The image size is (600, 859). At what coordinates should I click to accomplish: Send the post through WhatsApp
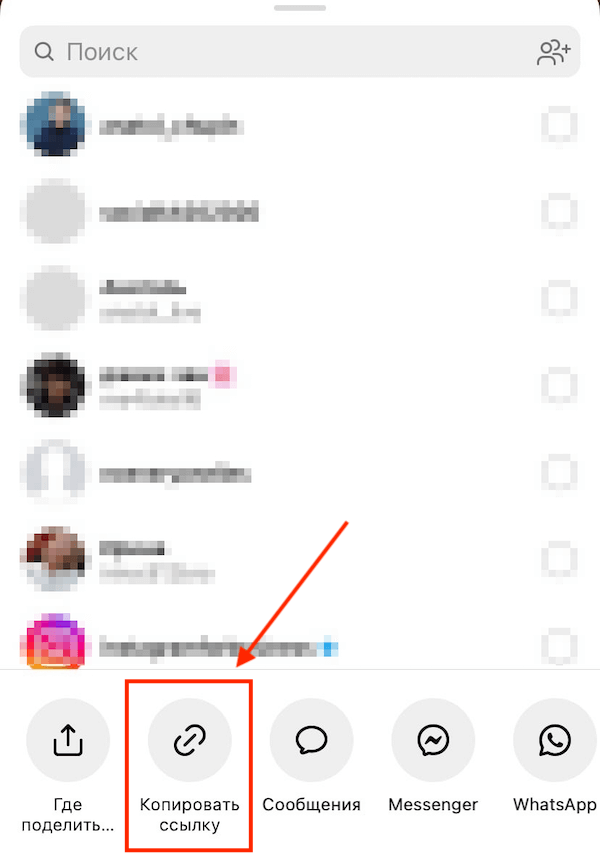pyautogui.click(x=554, y=741)
